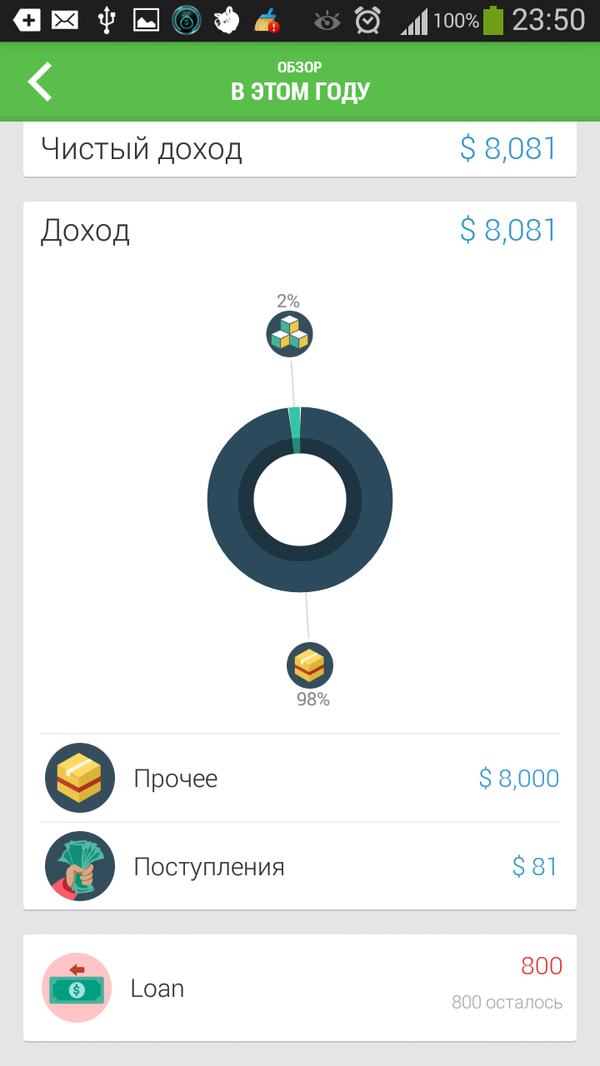Image resolution: width=600 pixels, height=1066 pixels.
Task: Select the 98% category icon on chart
Action: 310,665
